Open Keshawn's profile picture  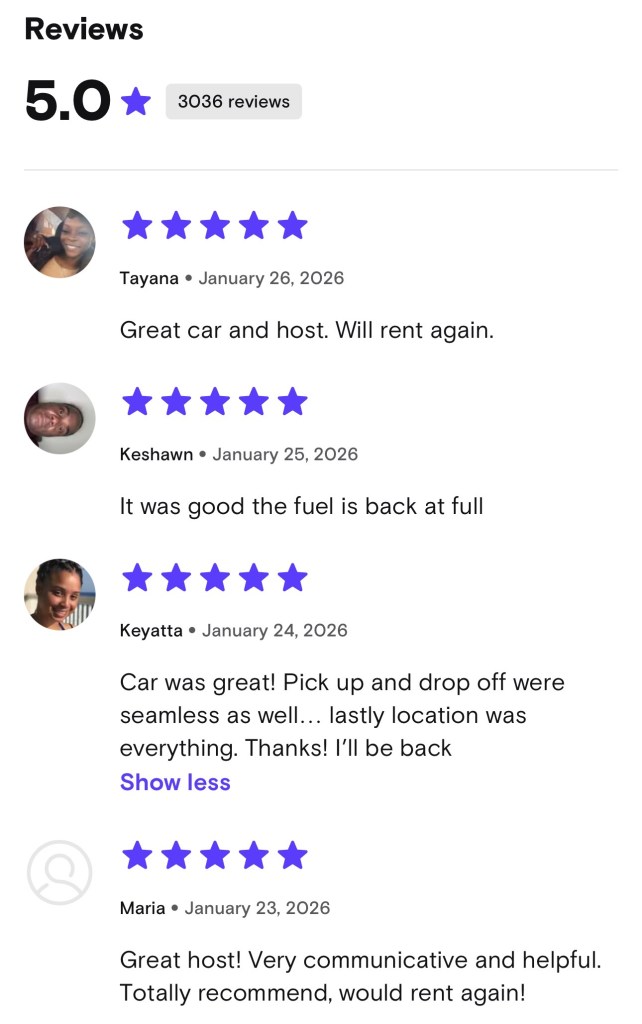click(x=60, y=418)
